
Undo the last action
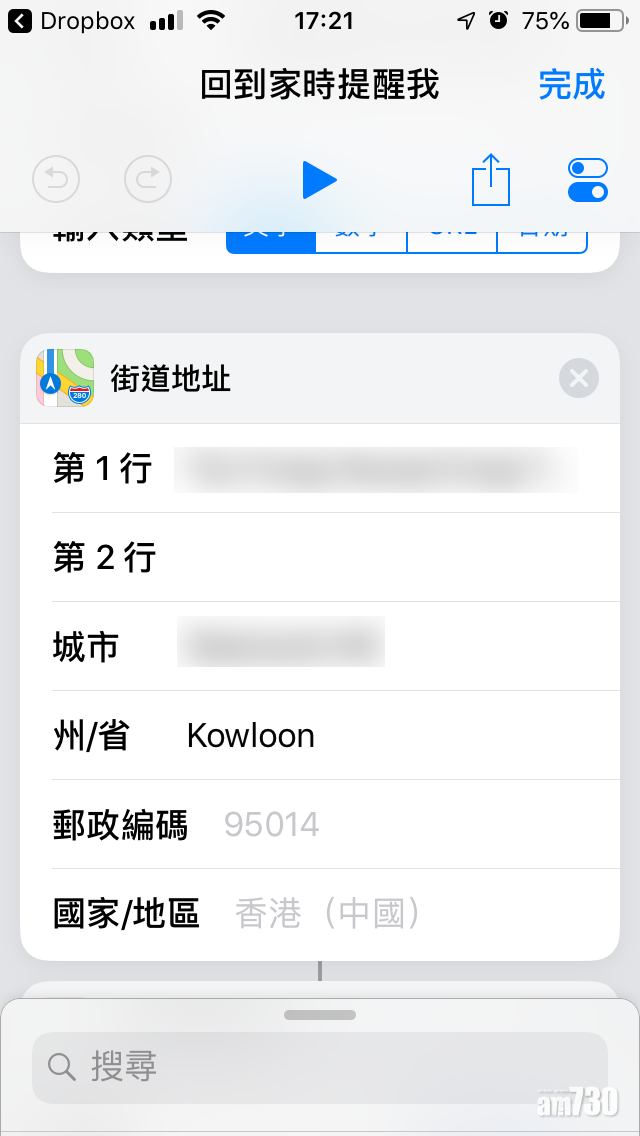click(x=56, y=180)
